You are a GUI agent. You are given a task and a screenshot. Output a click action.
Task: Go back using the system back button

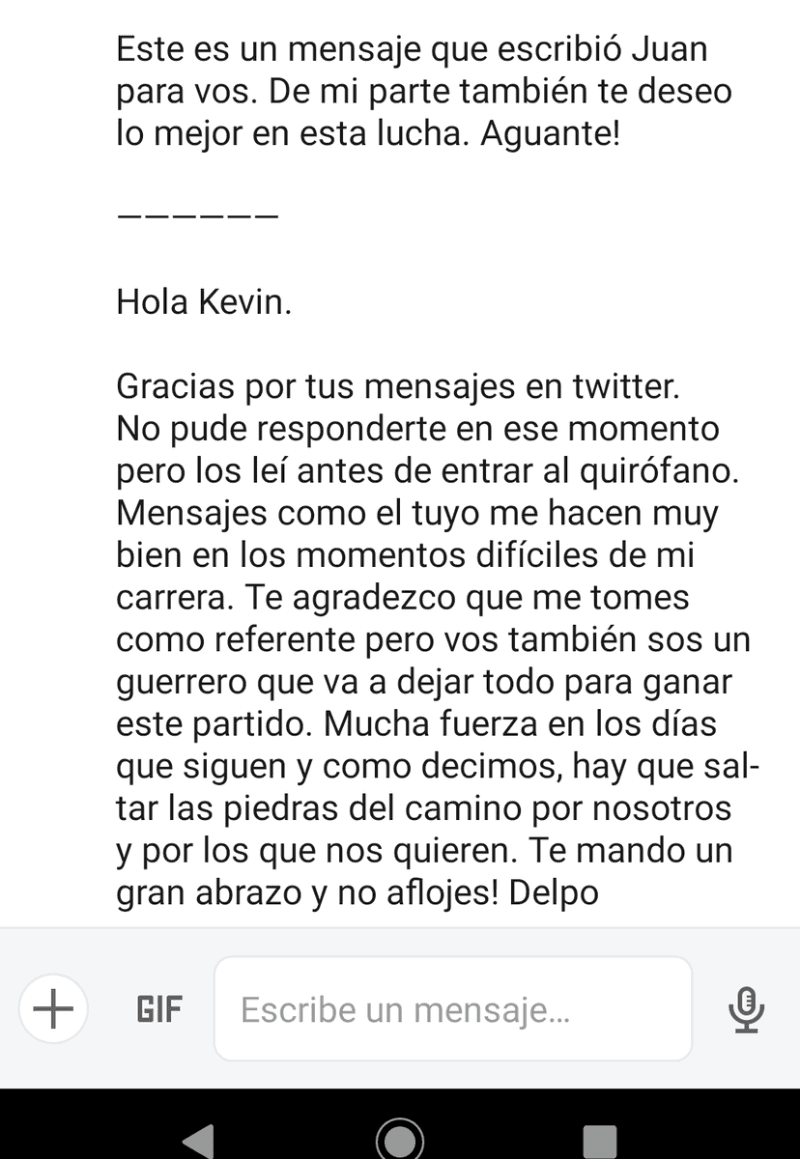(200, 1140)
